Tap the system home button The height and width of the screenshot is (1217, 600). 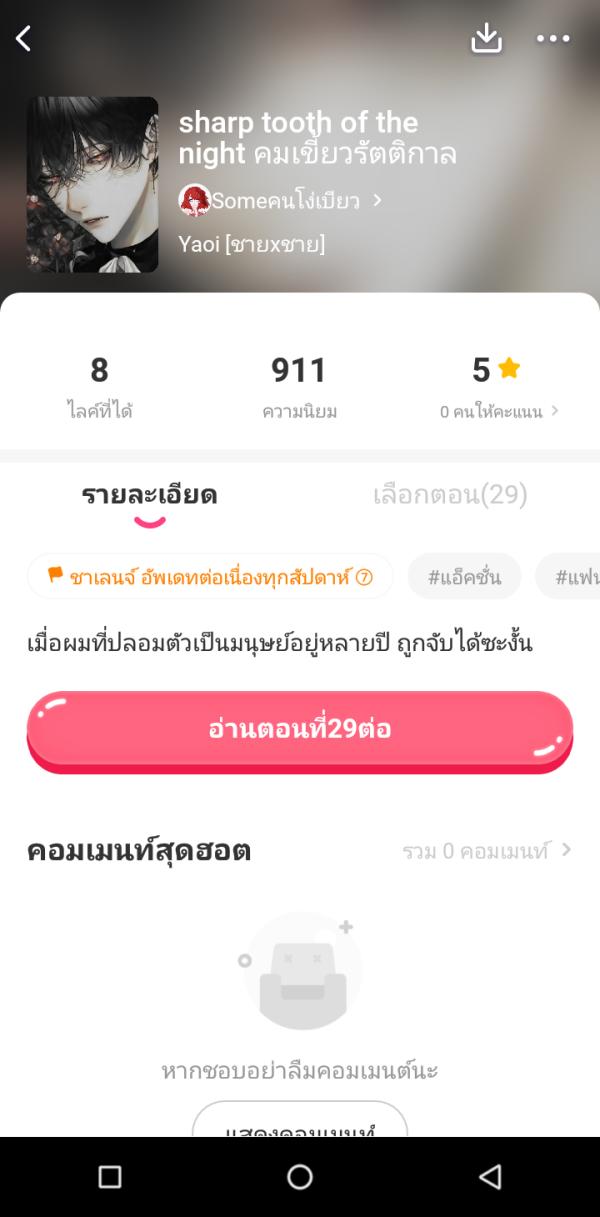tap(300, 1177)
